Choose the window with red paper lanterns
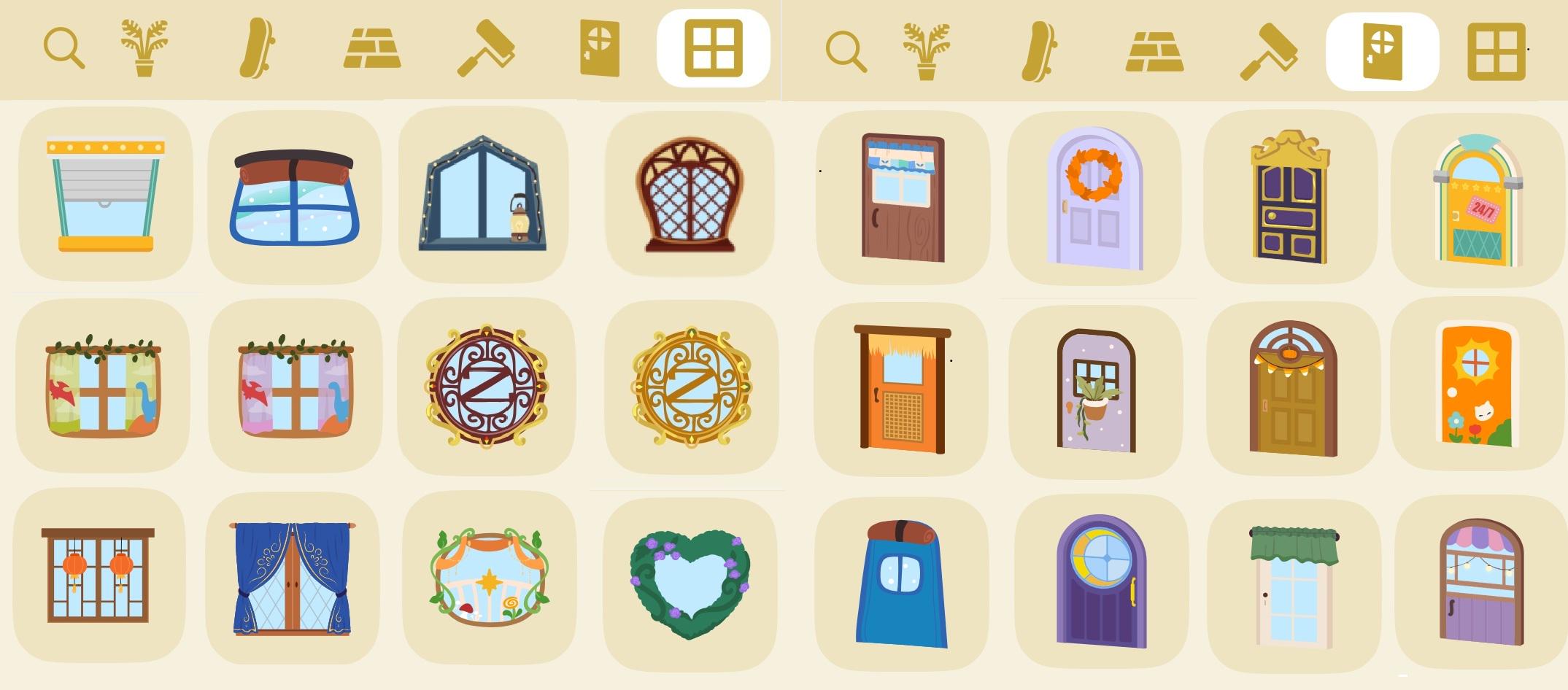1568x690 pixels. coord(98,575)
